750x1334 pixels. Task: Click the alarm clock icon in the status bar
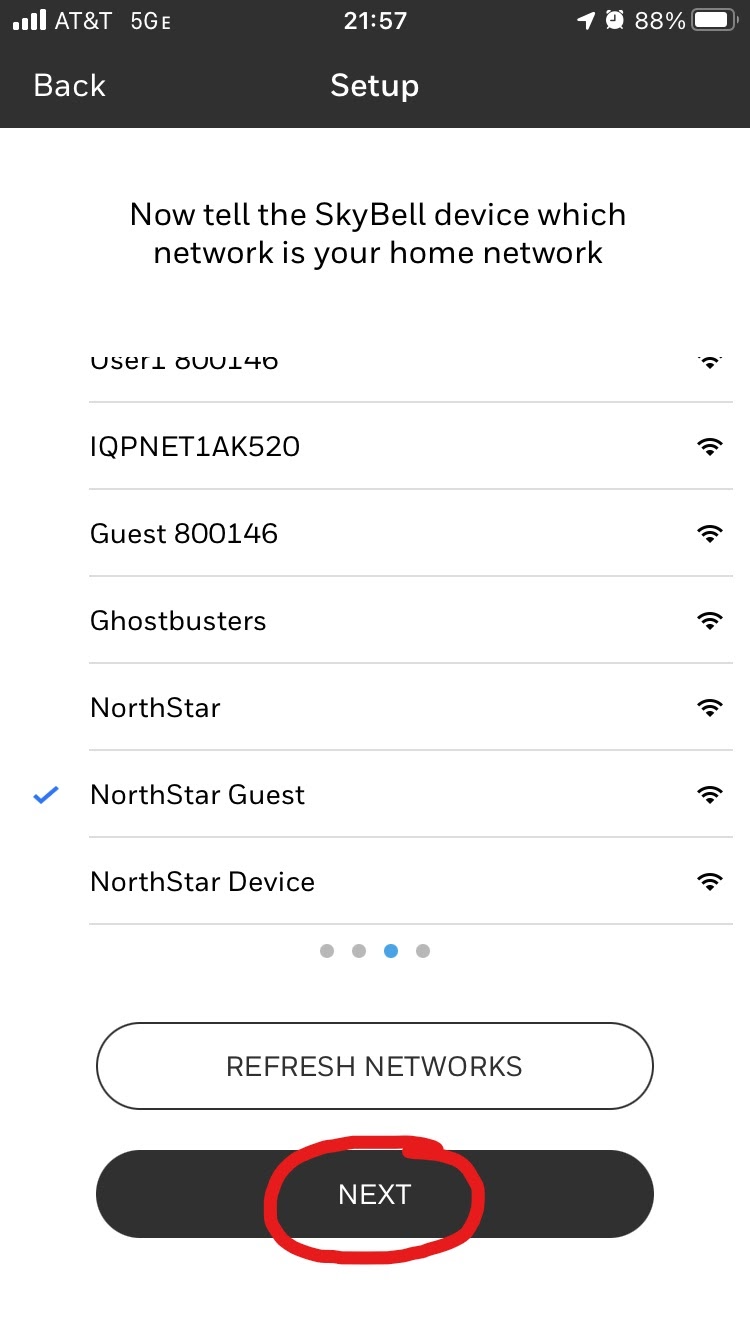click(614, 19)
